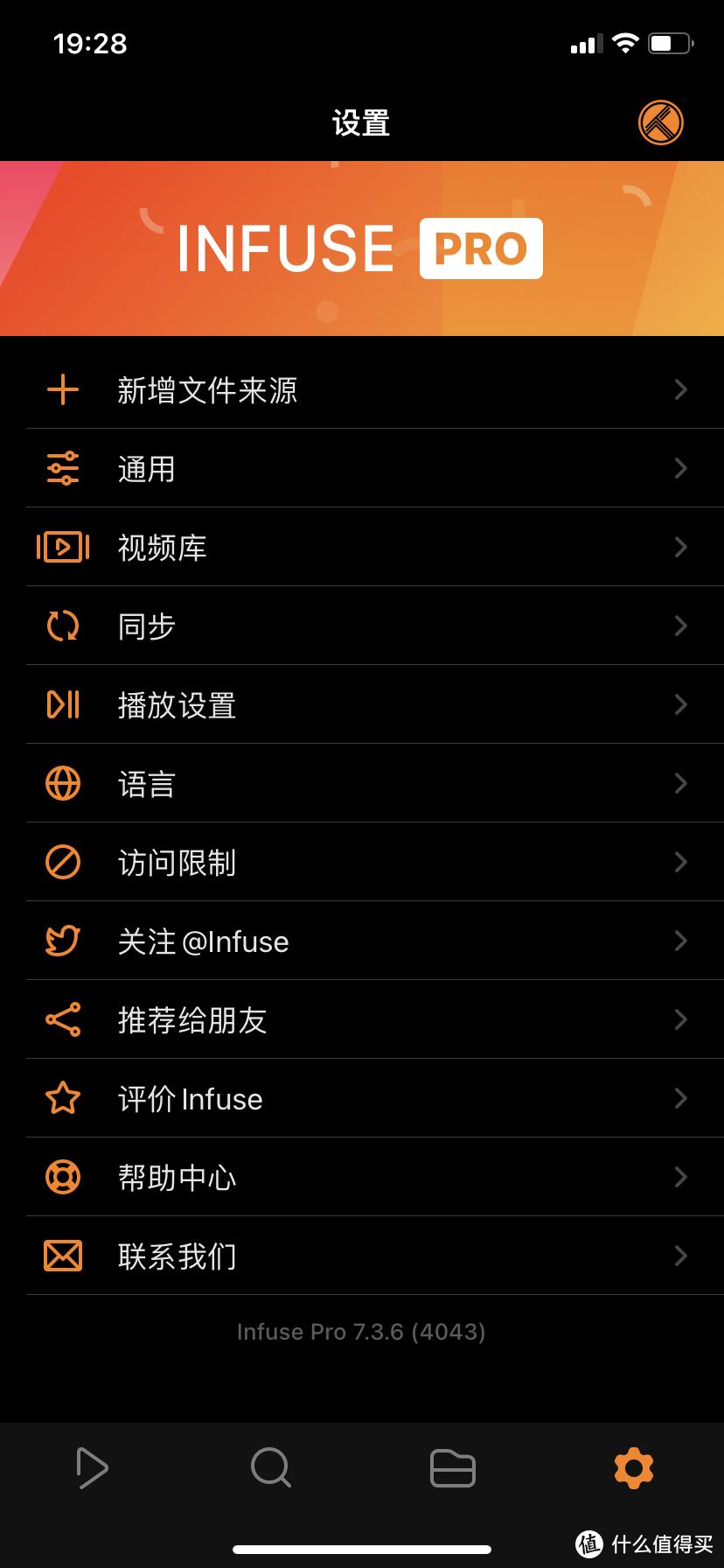Tap the plus icon to add file source
The image size is (724, 1568).
click(x=62, y=389)
